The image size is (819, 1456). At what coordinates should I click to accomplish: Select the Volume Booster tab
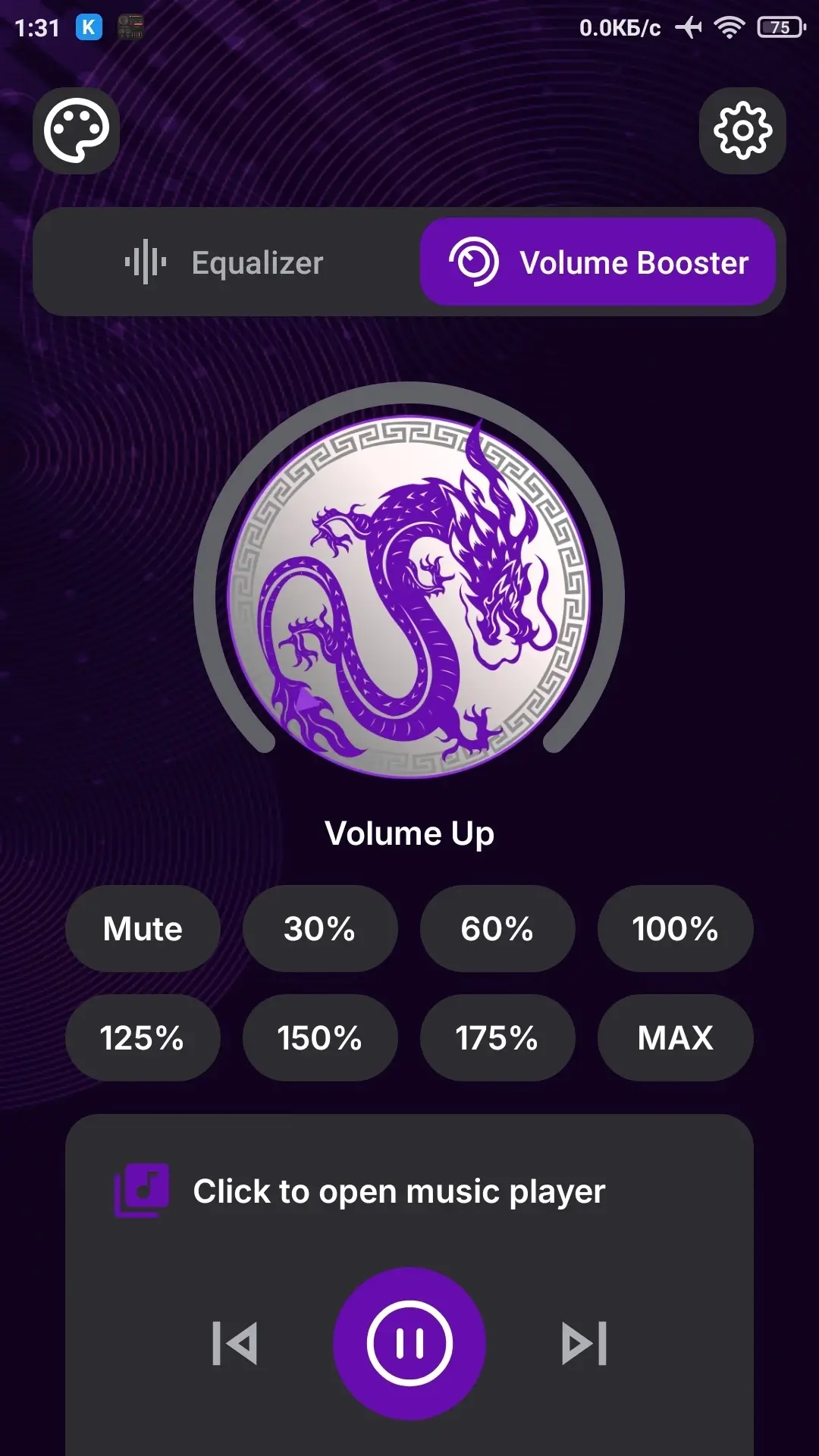coord(598,262)
